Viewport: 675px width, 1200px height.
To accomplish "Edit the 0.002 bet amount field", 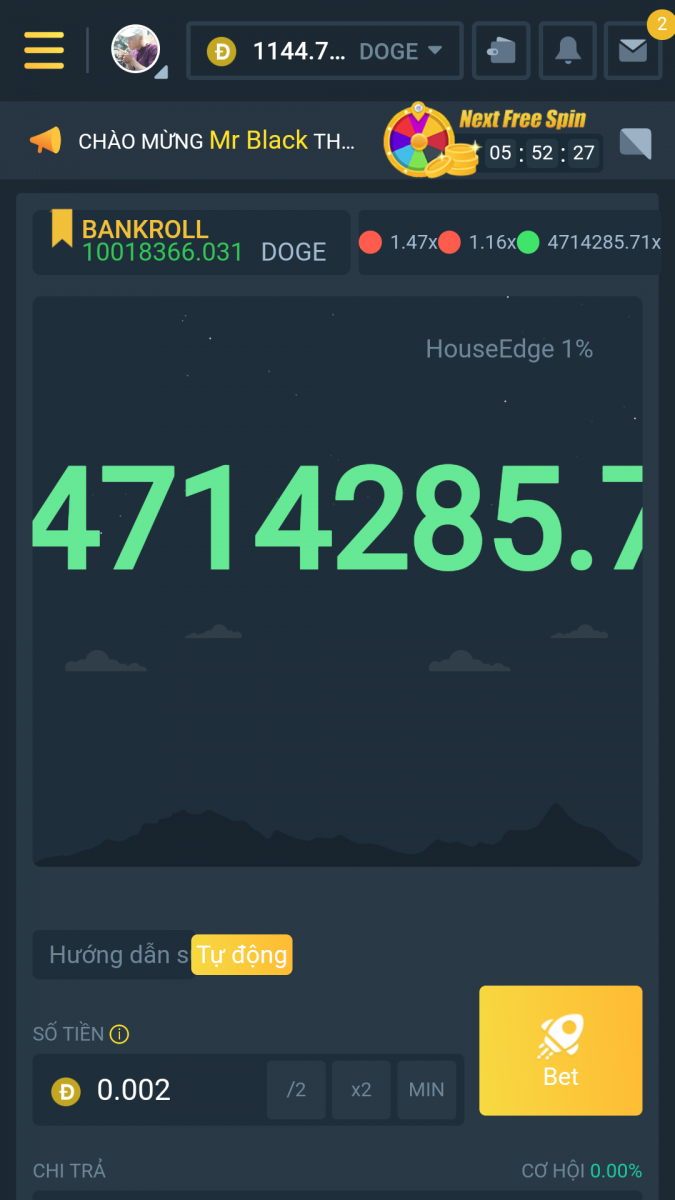I will tap(170, 1090).
